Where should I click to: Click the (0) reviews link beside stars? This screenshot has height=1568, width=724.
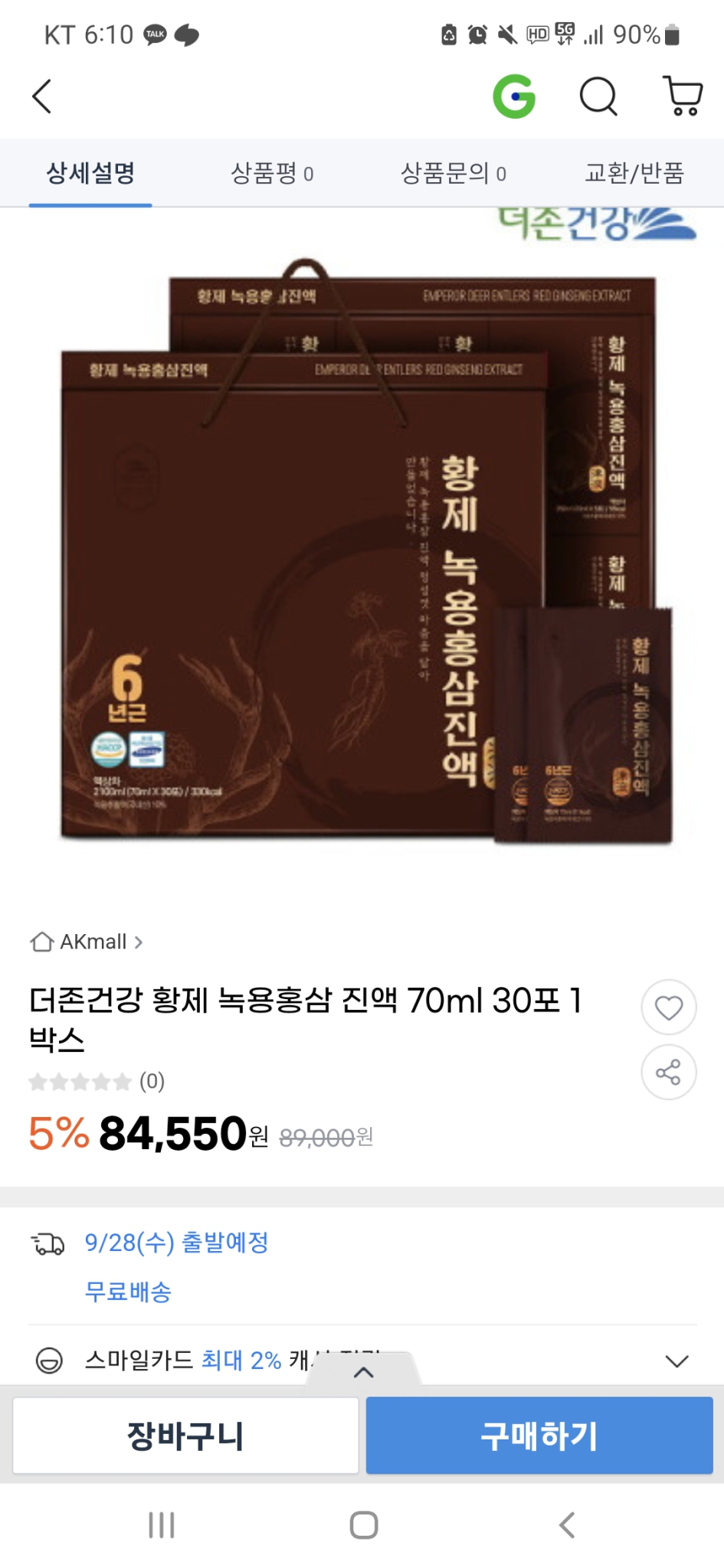[x=153, y=1082]
